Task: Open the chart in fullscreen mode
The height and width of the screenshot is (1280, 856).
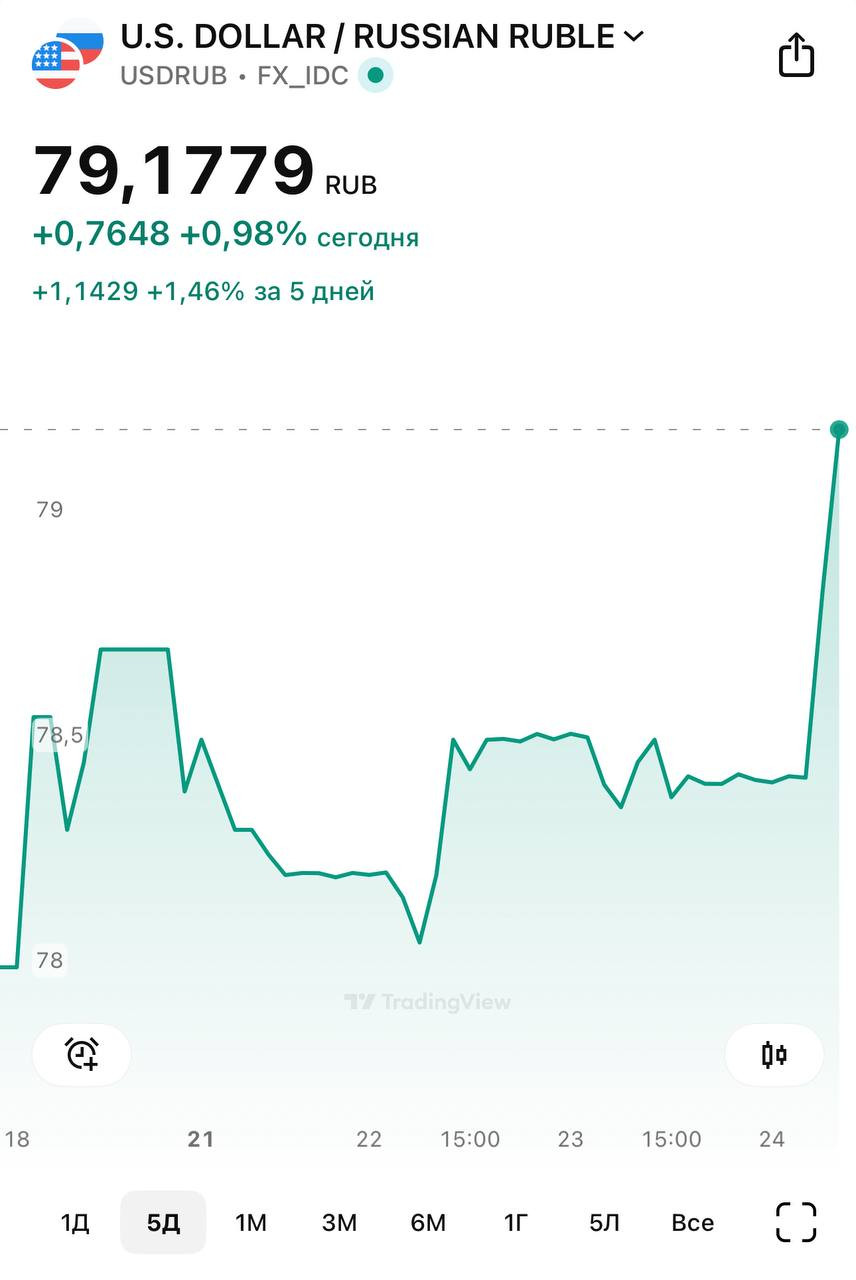Action: point(796,1222)
